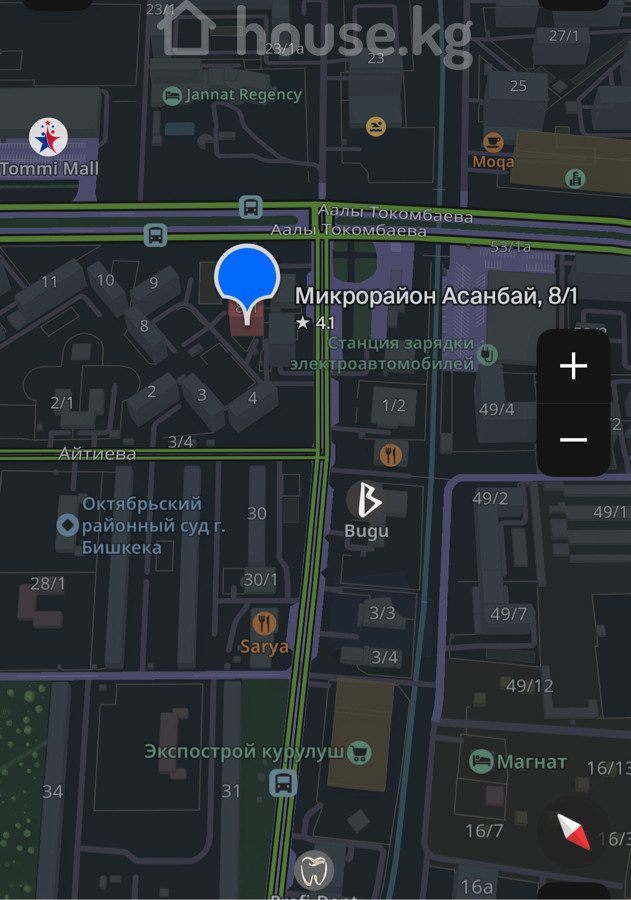Zoom in on the map

click(x=573, y=367)
